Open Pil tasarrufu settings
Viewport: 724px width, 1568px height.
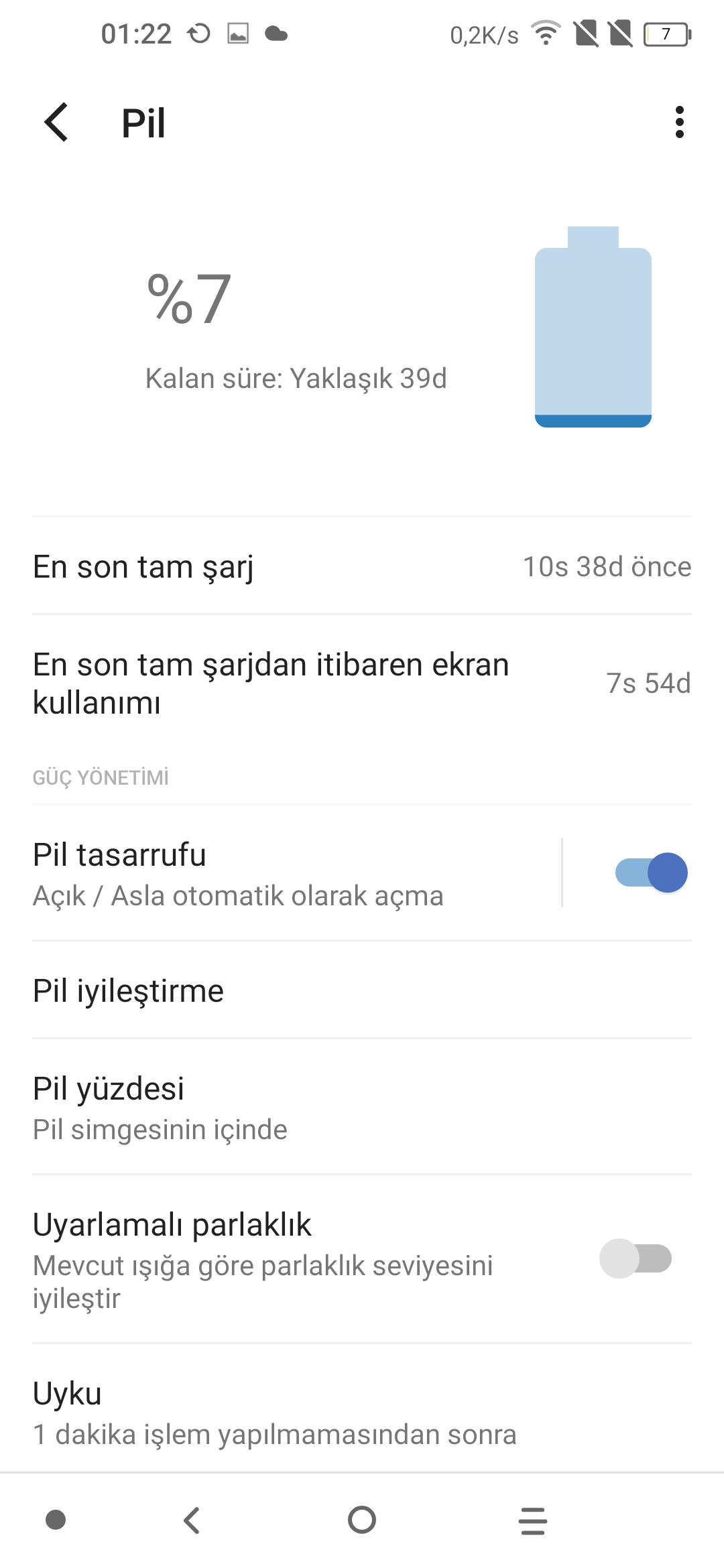295,873
